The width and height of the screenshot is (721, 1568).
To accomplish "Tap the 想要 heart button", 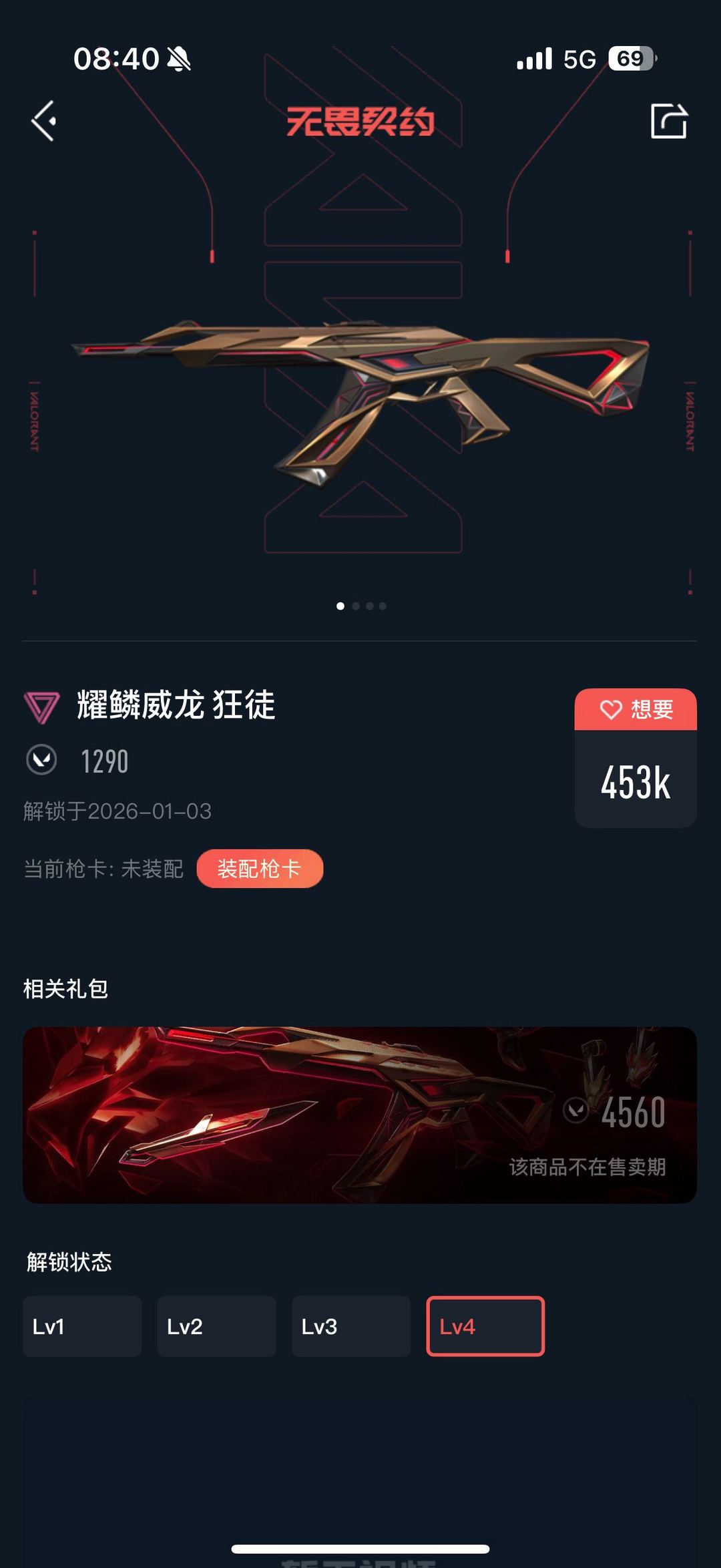I will coord(636,709).
